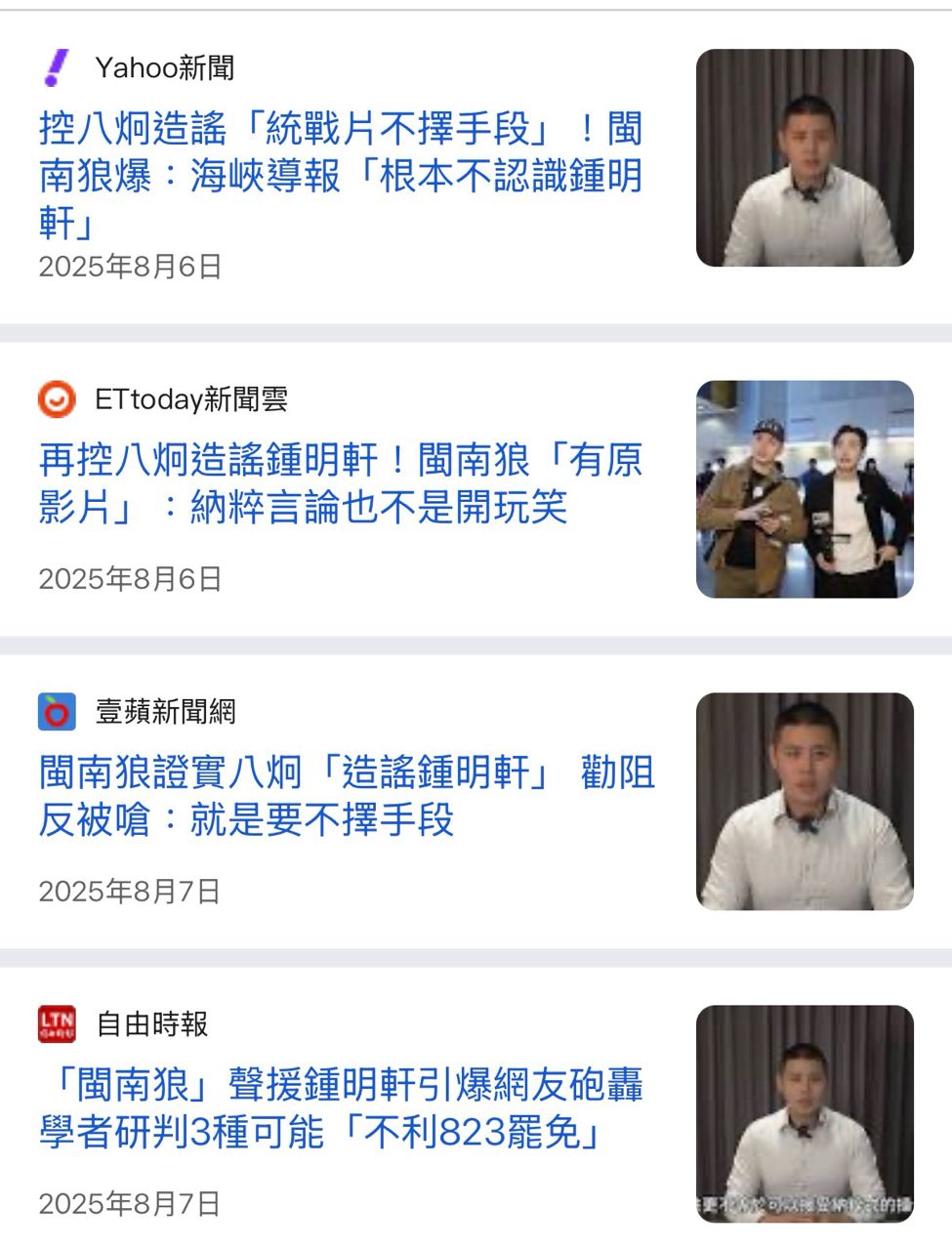
Task: Open the Yahoo新聞 article about 統戰片不擇手段
Action: coord(340,176)
